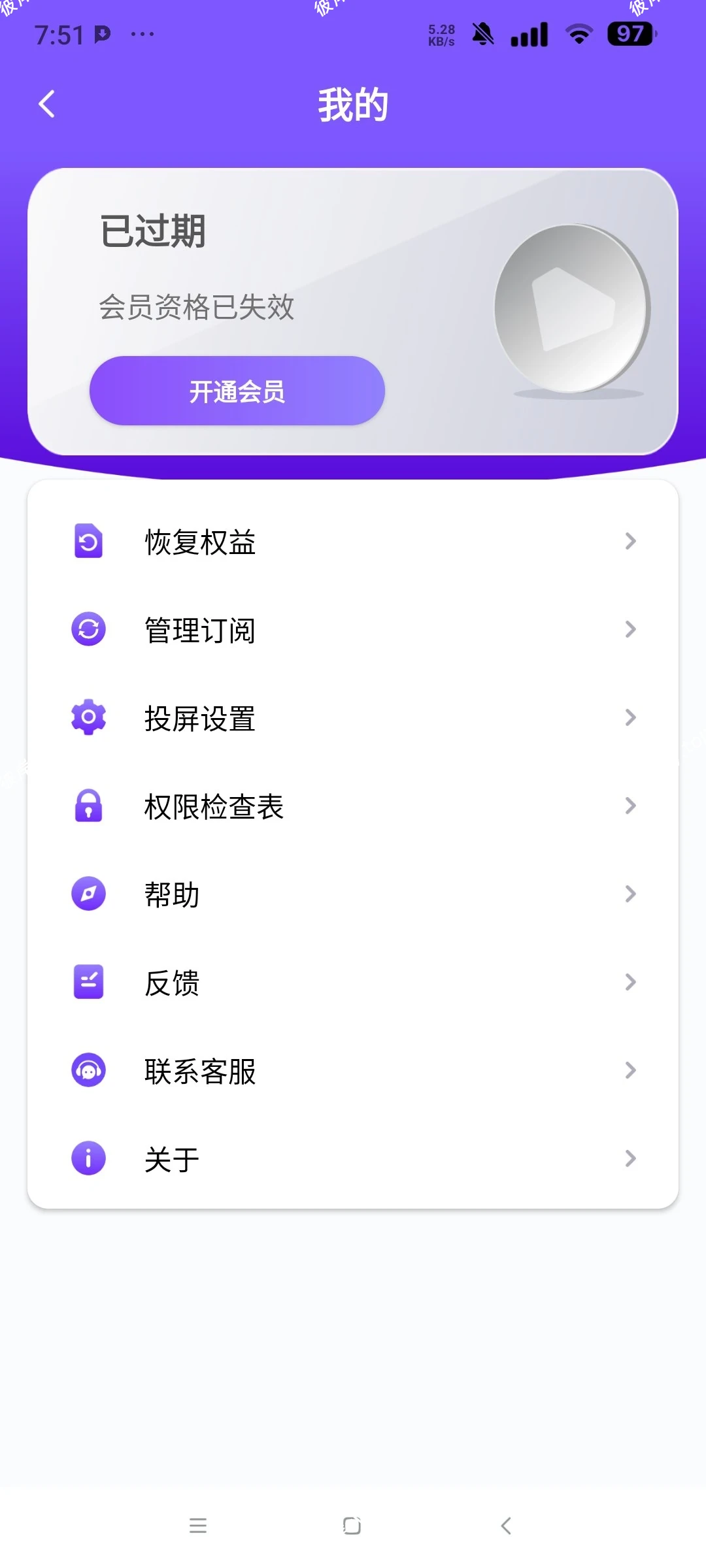Click the 反馈 feedback pencil icon
Screen dimensions: 706x1568
pos(88,982)
